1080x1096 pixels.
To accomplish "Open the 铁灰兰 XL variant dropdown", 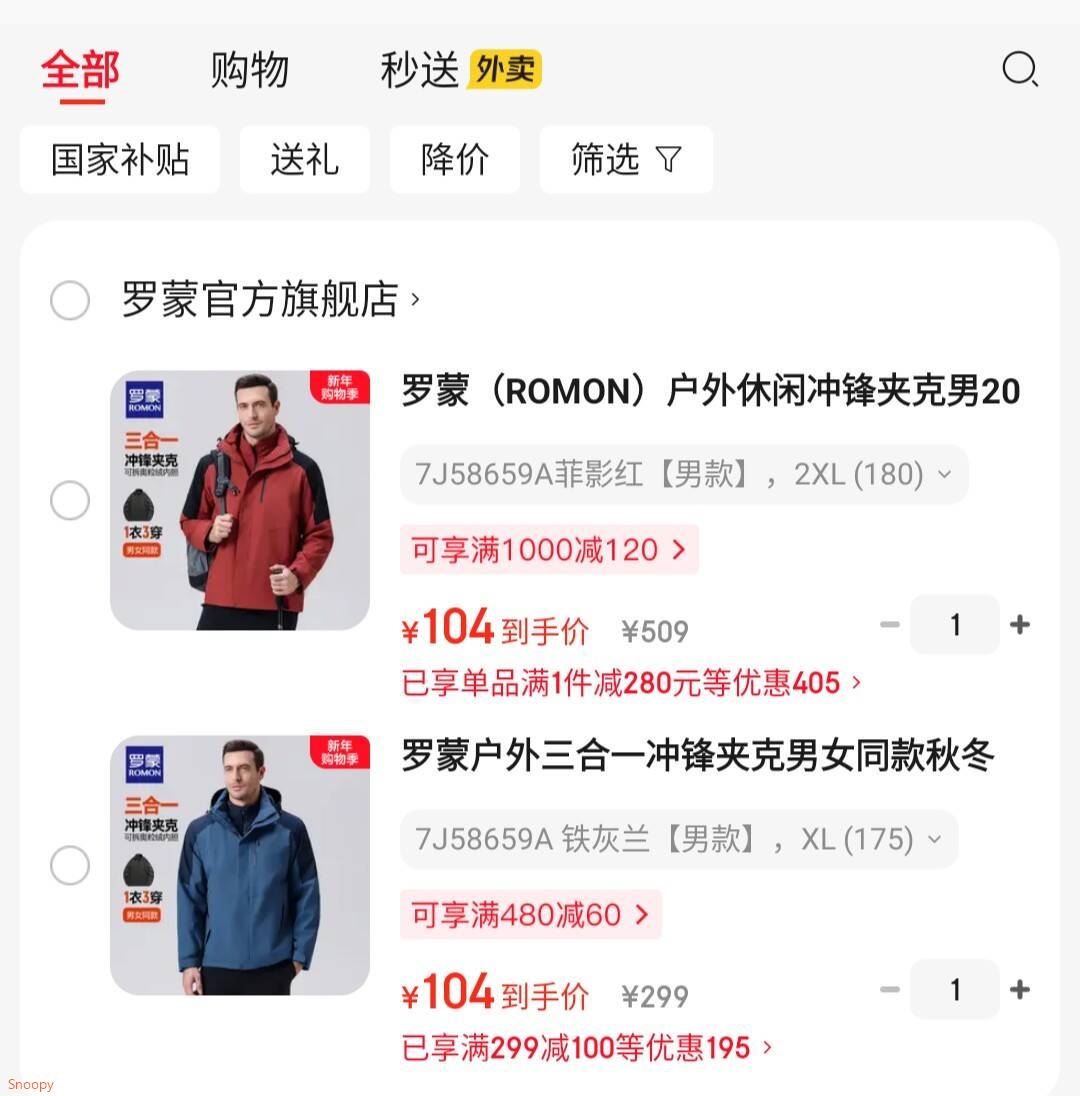I will (x=933, y=840).
